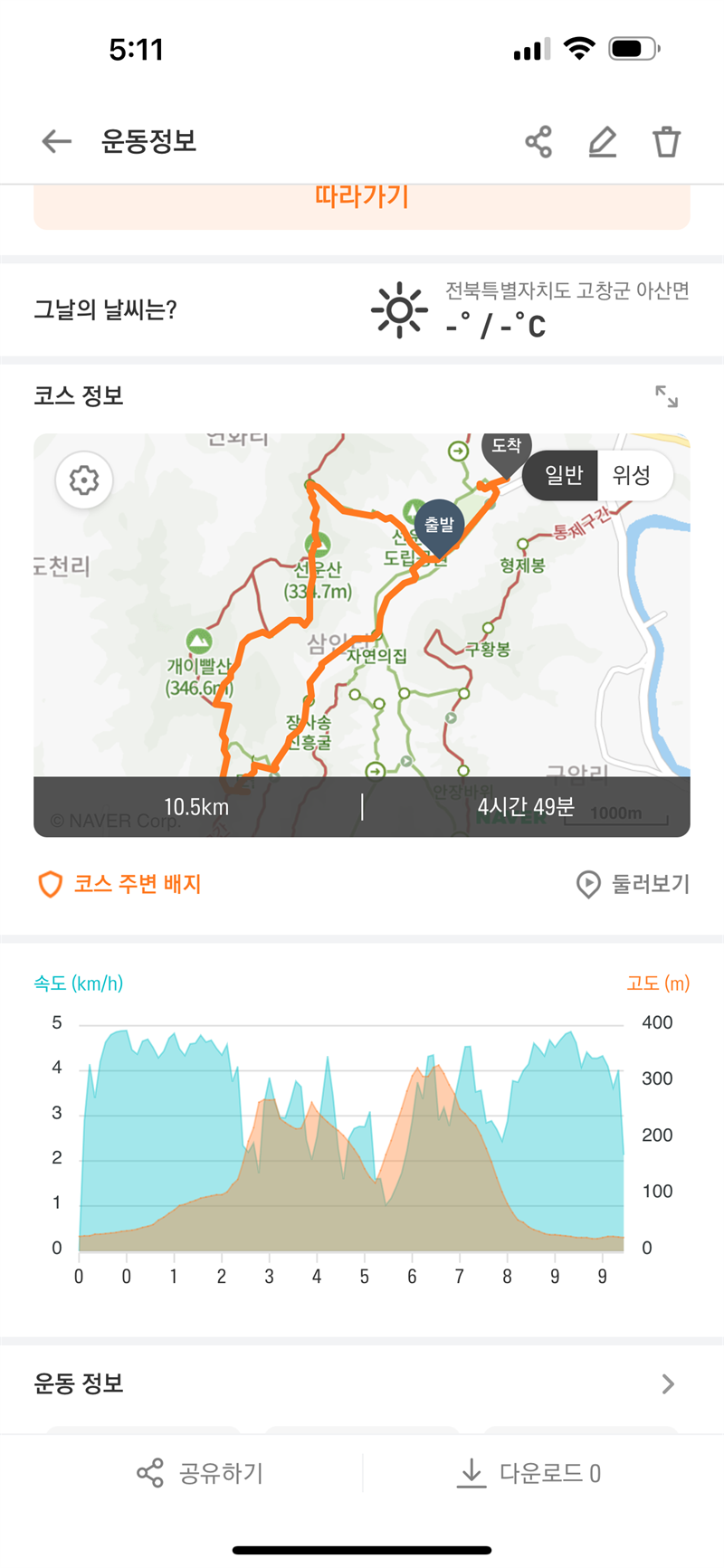Open map settings gear icon
The width and height of the screenshot is (724, 1568).
[x=84, y=480]
